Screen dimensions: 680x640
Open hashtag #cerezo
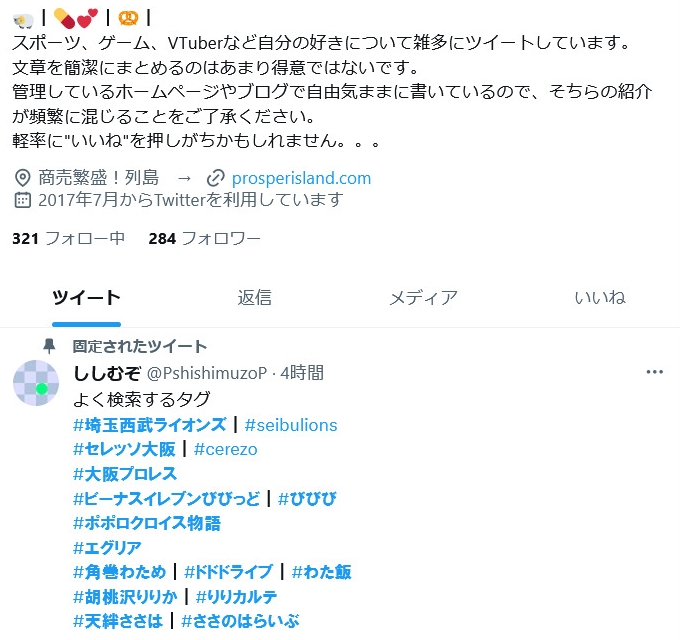click(x=225, y=449)
